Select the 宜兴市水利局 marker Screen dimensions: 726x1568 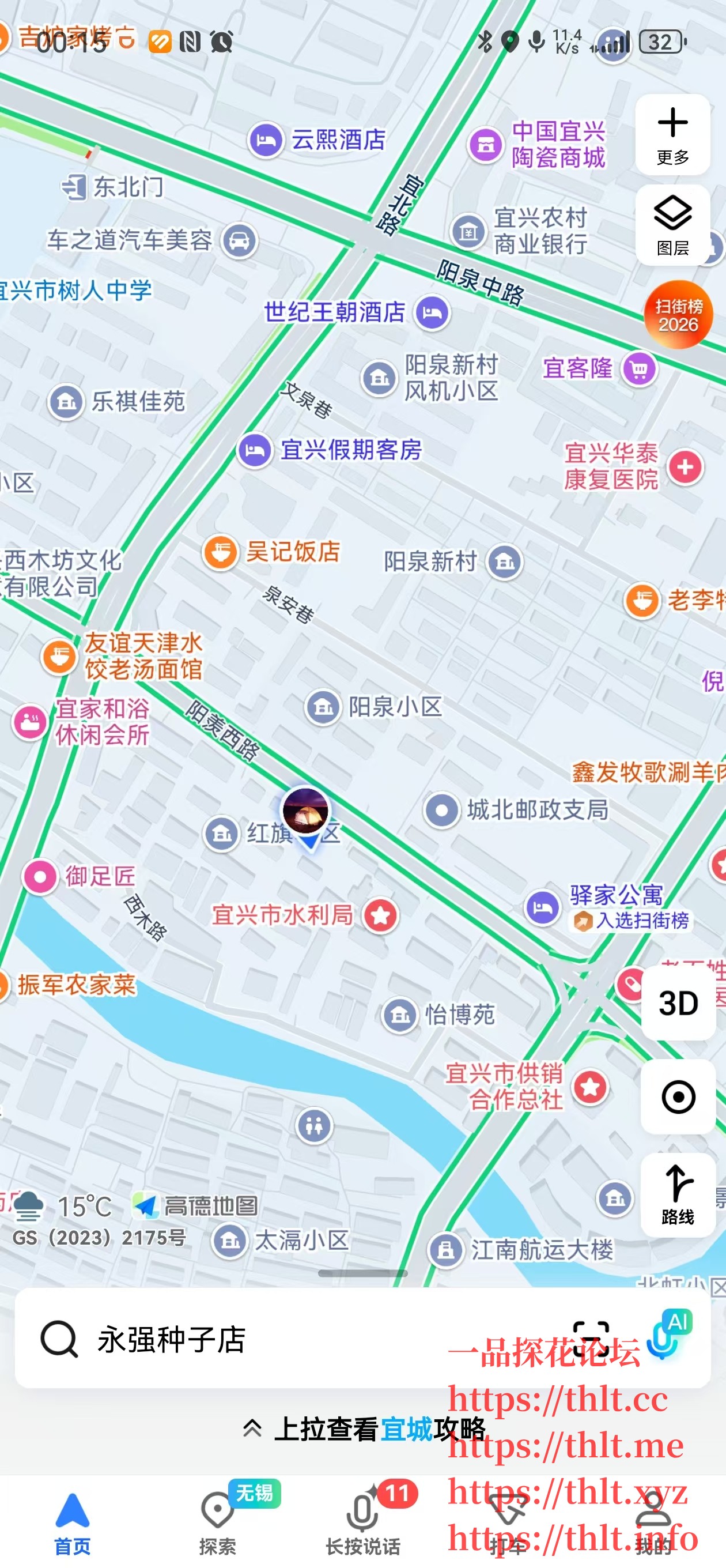(x=381, y=915)
